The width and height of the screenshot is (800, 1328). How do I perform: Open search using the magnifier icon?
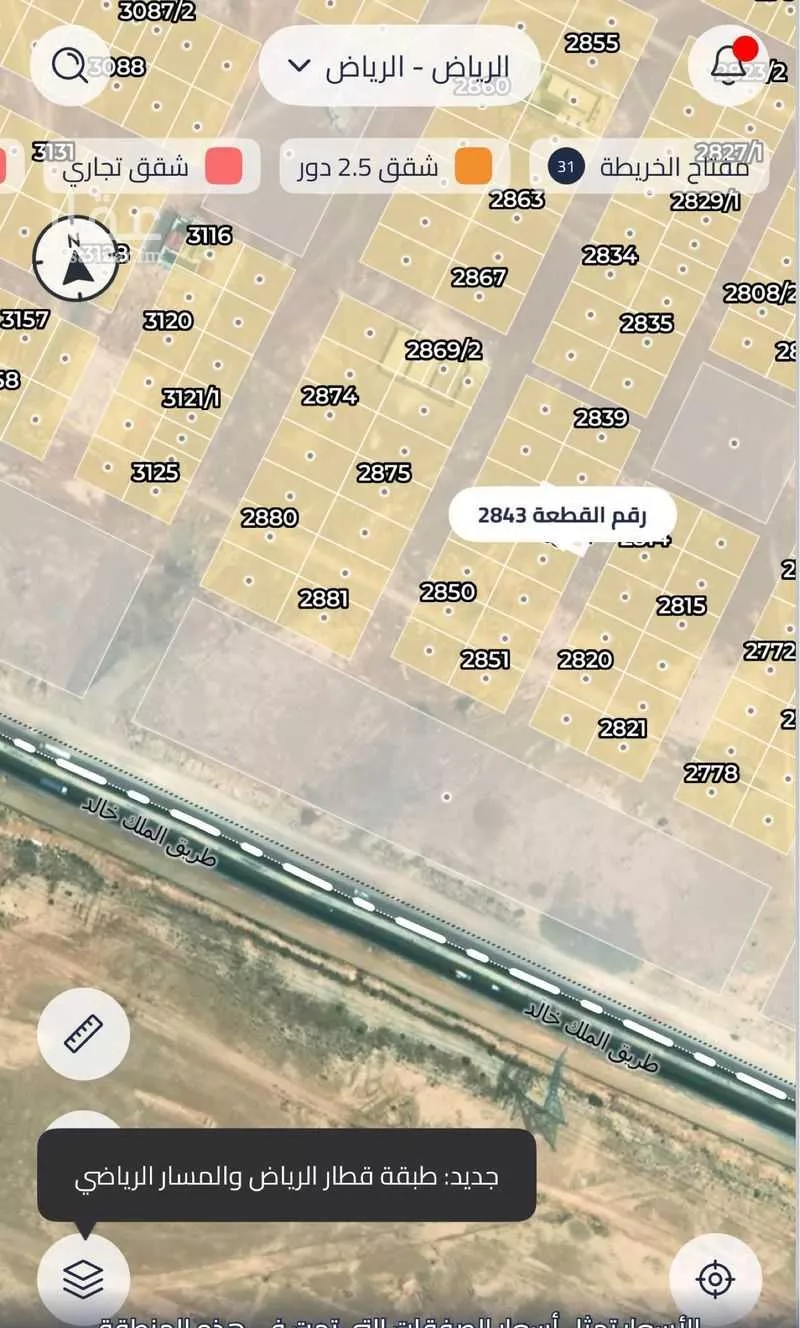68,70
